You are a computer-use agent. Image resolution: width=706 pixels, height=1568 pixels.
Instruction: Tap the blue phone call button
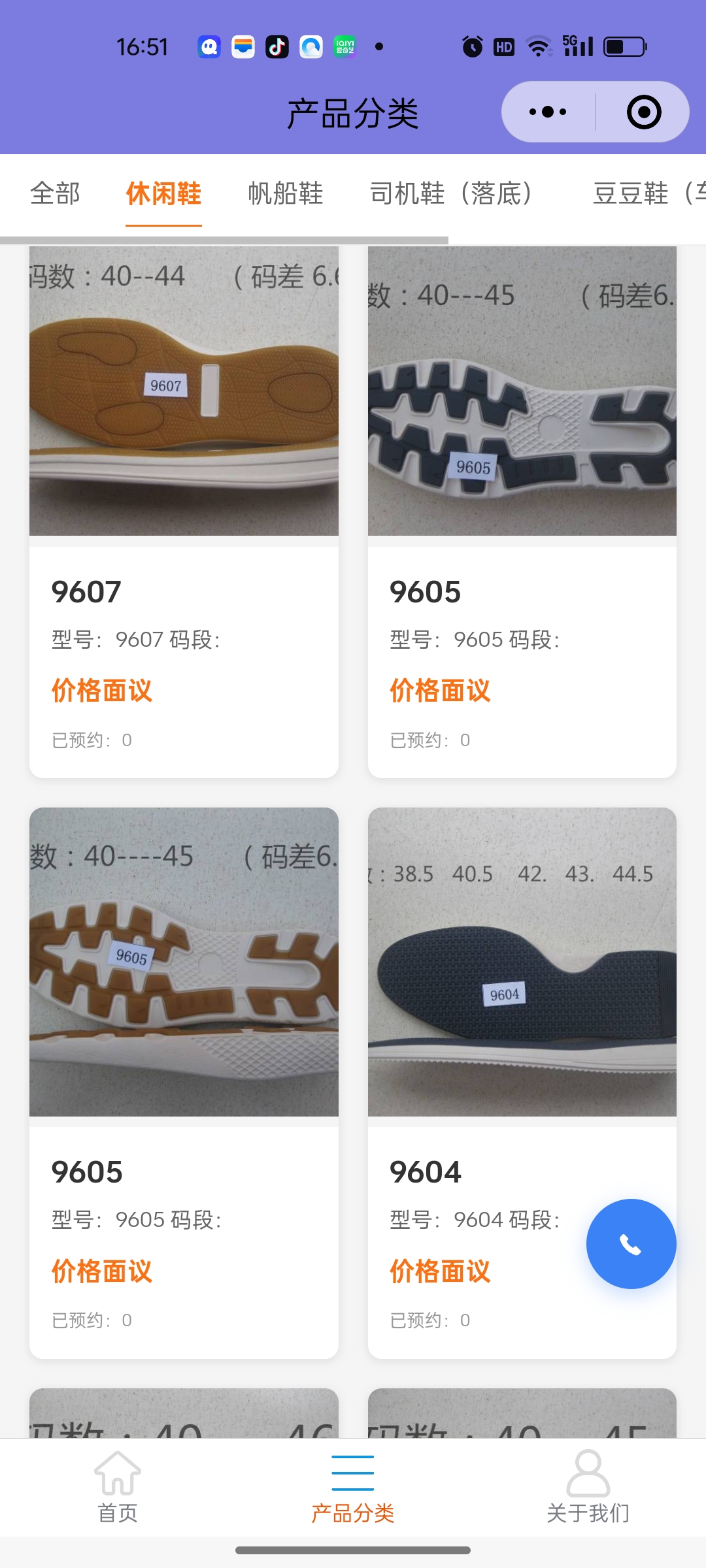[631, 1244]
